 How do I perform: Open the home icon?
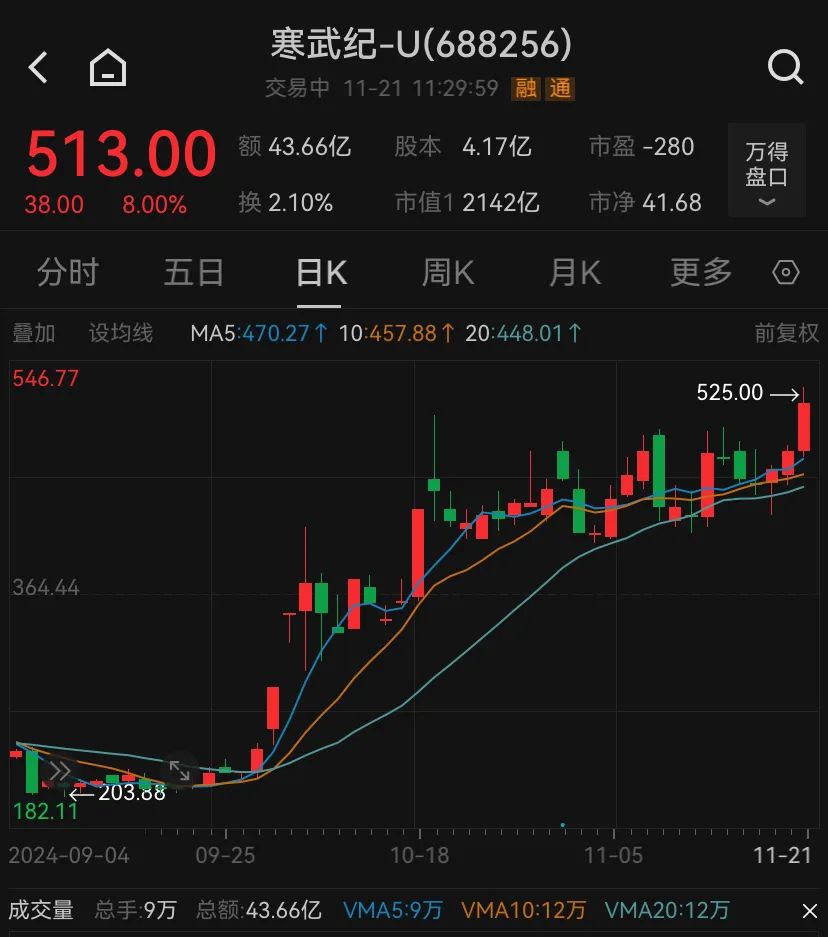click(x=108, y=68)
